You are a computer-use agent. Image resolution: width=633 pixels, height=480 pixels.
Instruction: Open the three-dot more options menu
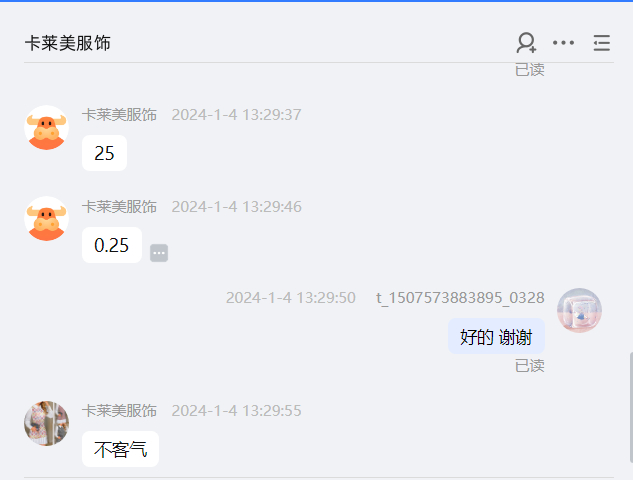[564, 43]
